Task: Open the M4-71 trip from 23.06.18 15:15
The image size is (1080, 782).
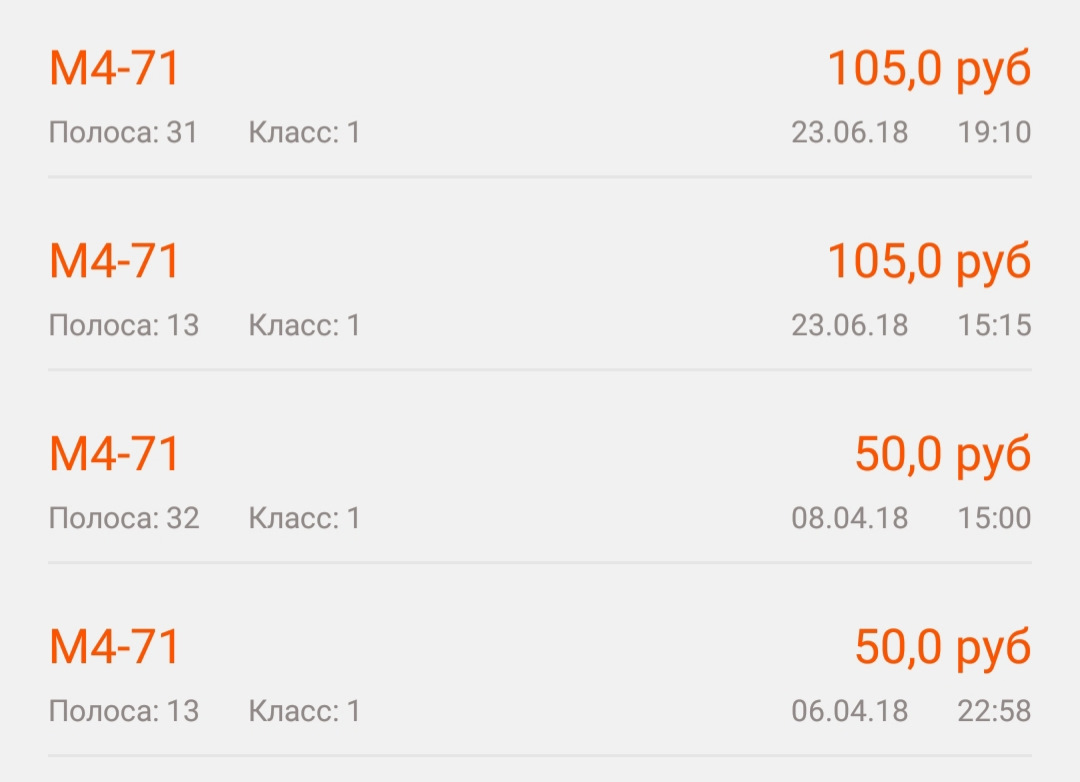Action: point(540,288)
